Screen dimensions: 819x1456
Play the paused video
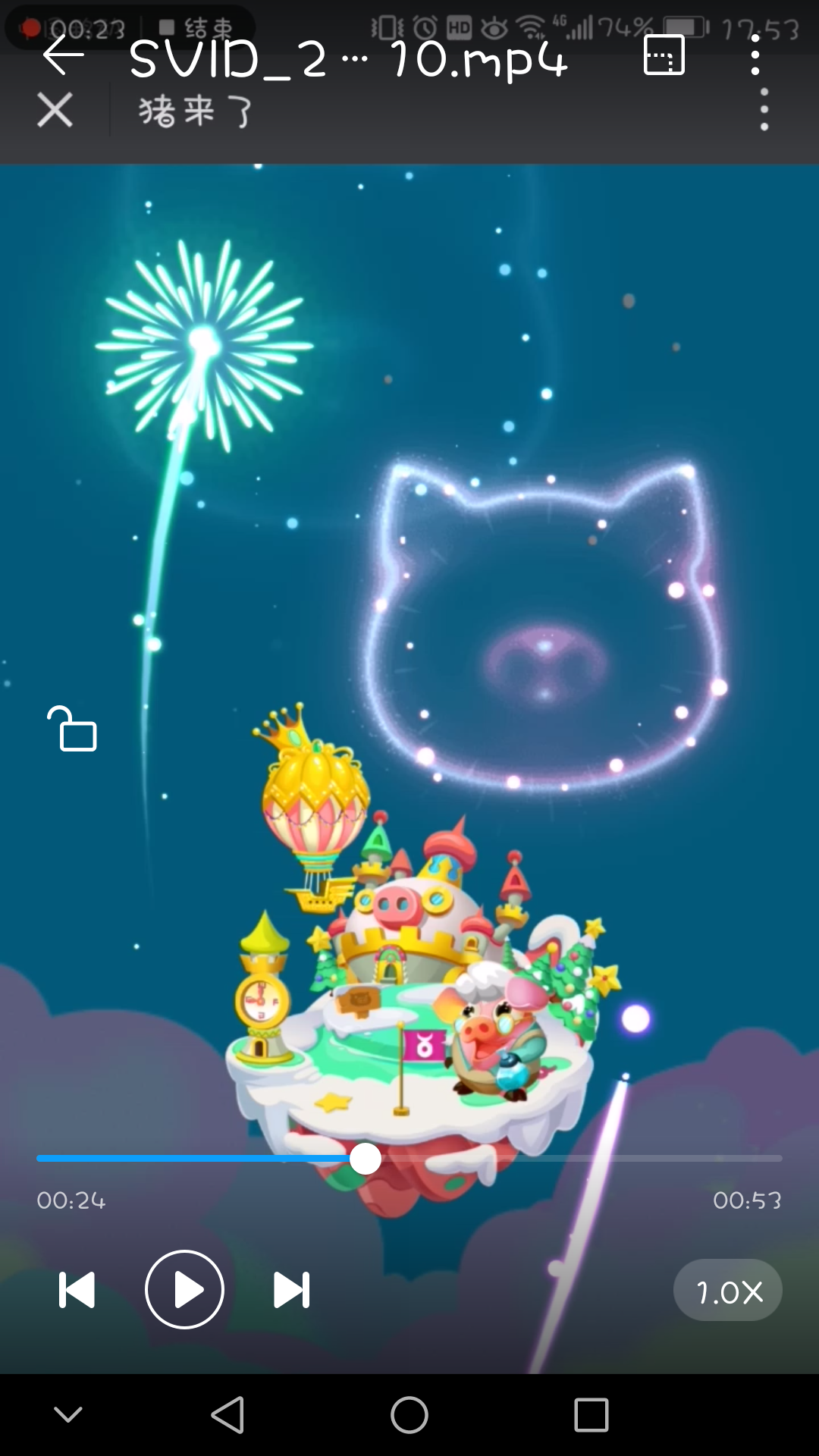(x=184, y=1290)
